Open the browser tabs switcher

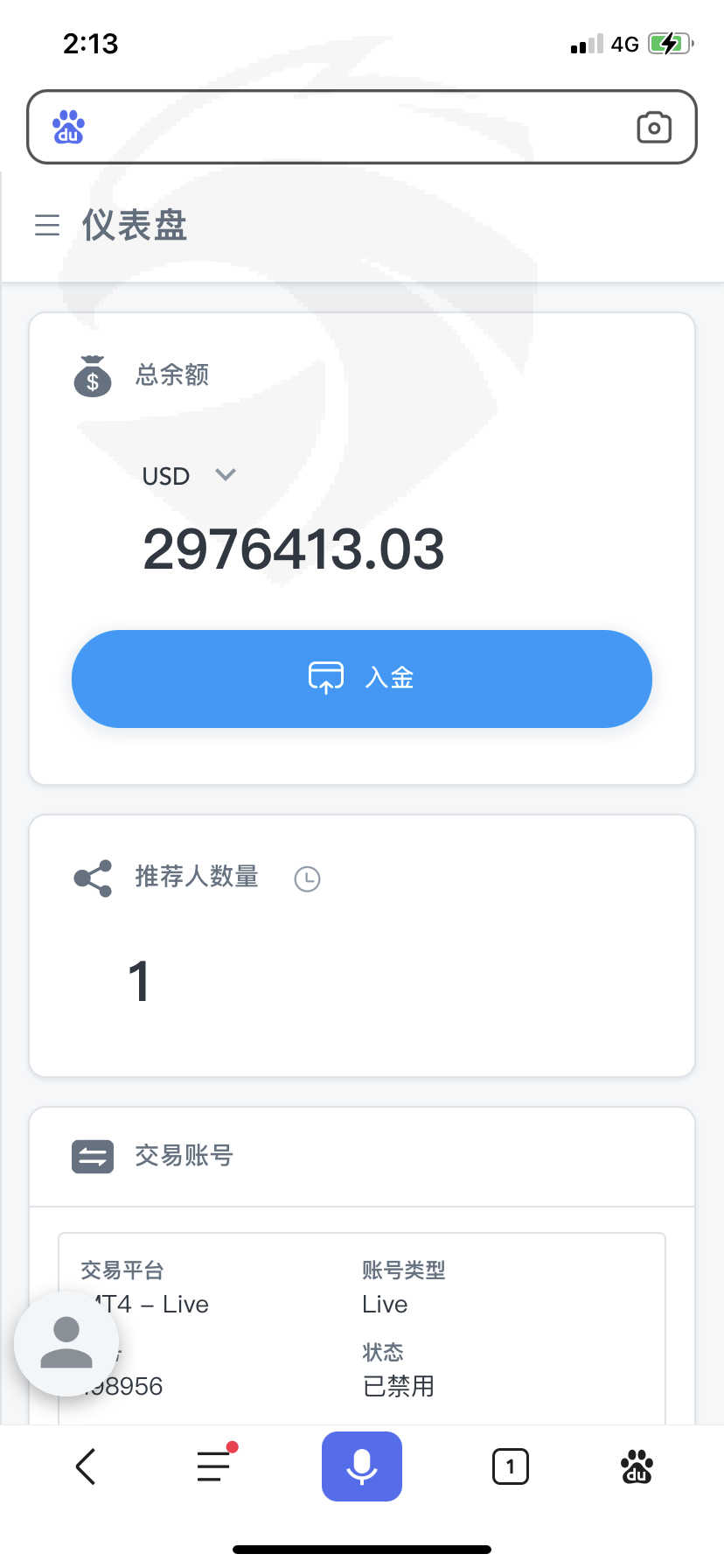coord(510,1466)
